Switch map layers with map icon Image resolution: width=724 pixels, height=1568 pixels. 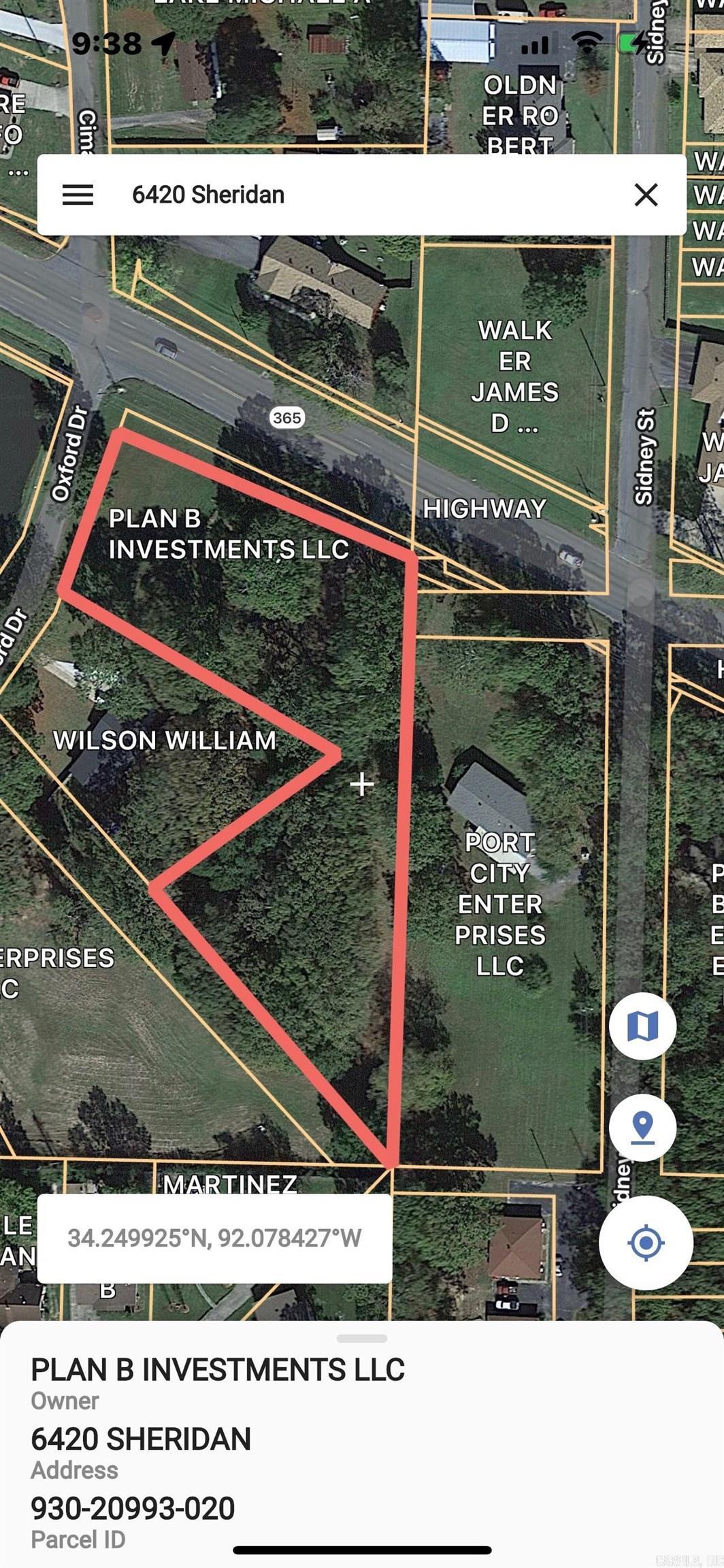(x=642, y=1026)
